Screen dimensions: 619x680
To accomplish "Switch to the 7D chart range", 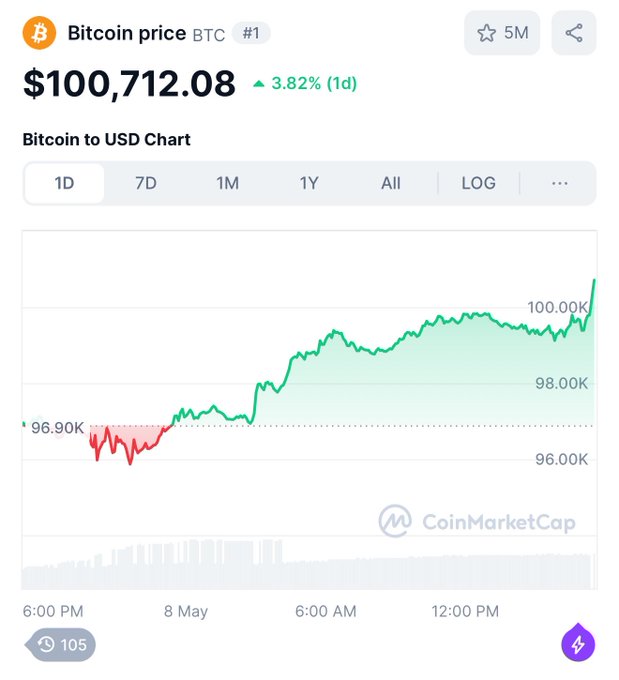I will pyautogui.click(x=146, y=183).
